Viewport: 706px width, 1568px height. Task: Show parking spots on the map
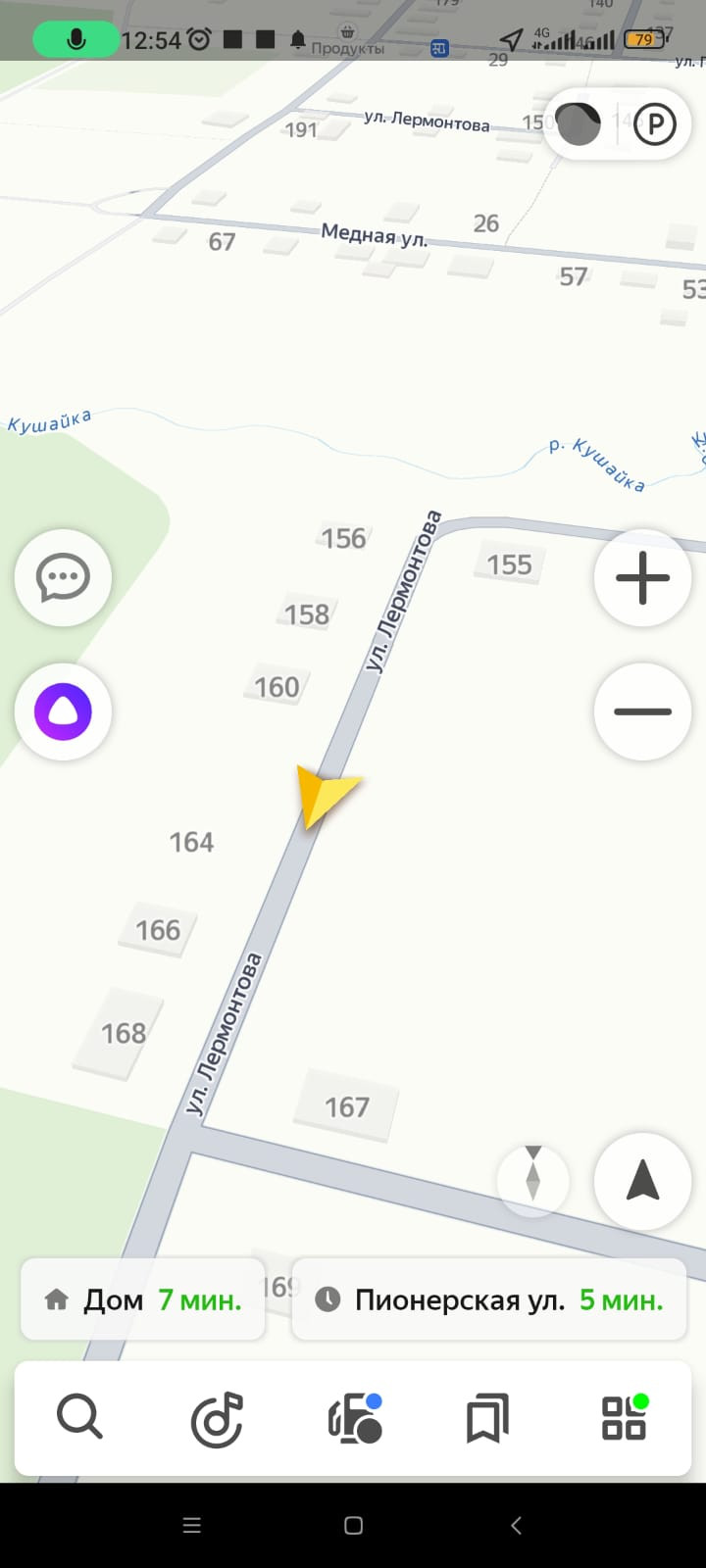[654, 124]
